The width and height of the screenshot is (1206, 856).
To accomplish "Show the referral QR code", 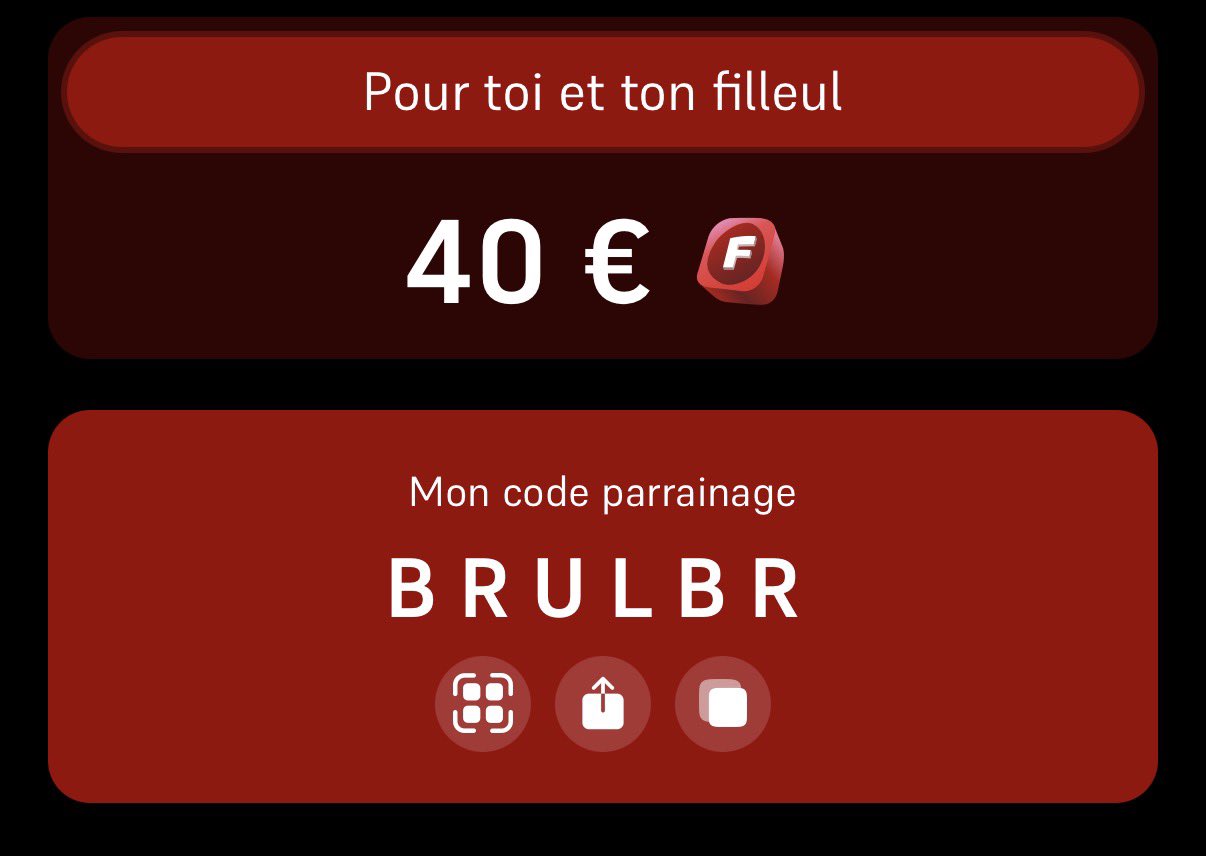I will (x=483, y=704).
